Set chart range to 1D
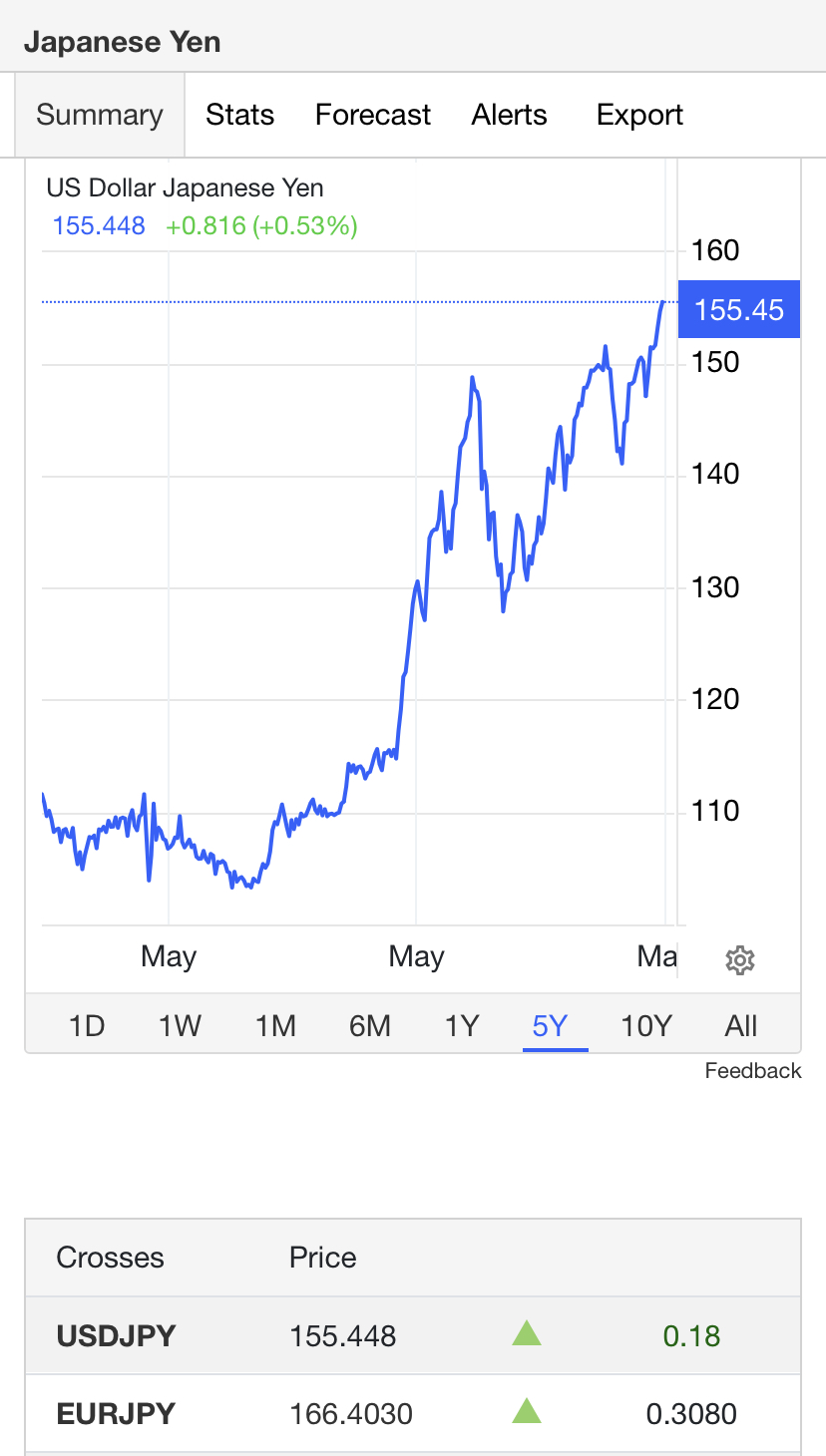Viewport: 826px width, 1456px height. click(x=87, y=1025)
